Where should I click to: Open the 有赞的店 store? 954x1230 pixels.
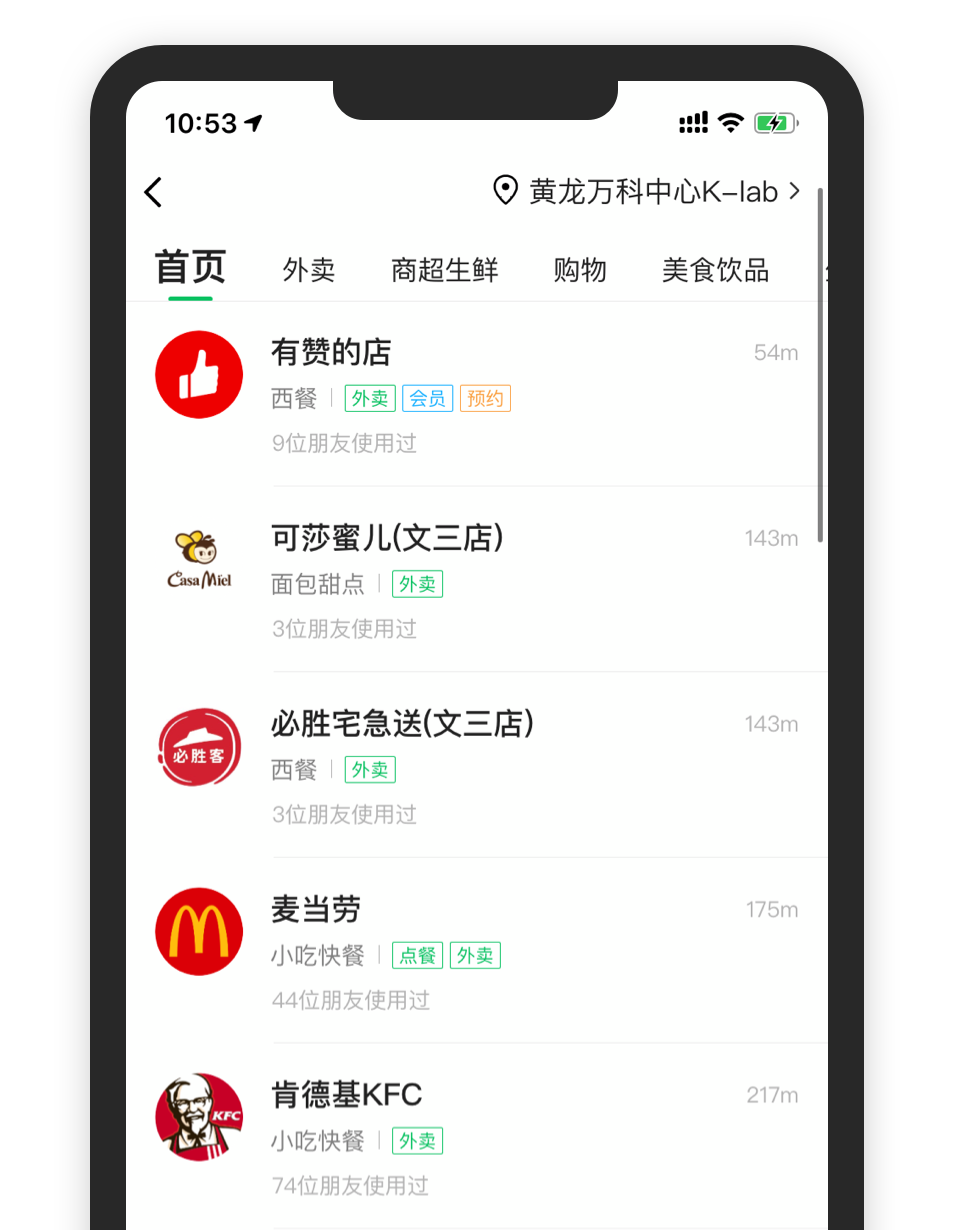click(x=476, y=394)
